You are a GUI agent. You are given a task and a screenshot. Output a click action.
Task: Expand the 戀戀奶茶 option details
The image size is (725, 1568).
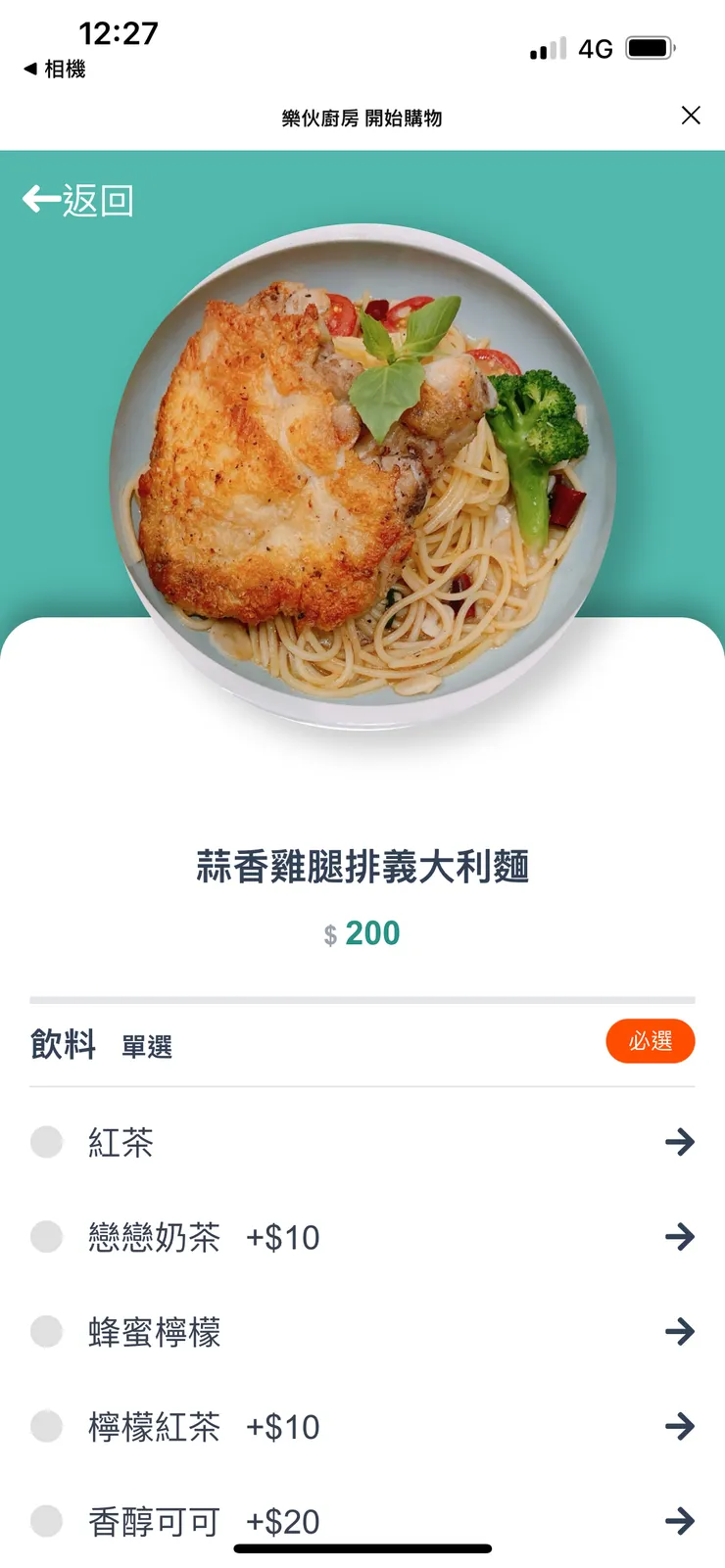point(680,1237)
